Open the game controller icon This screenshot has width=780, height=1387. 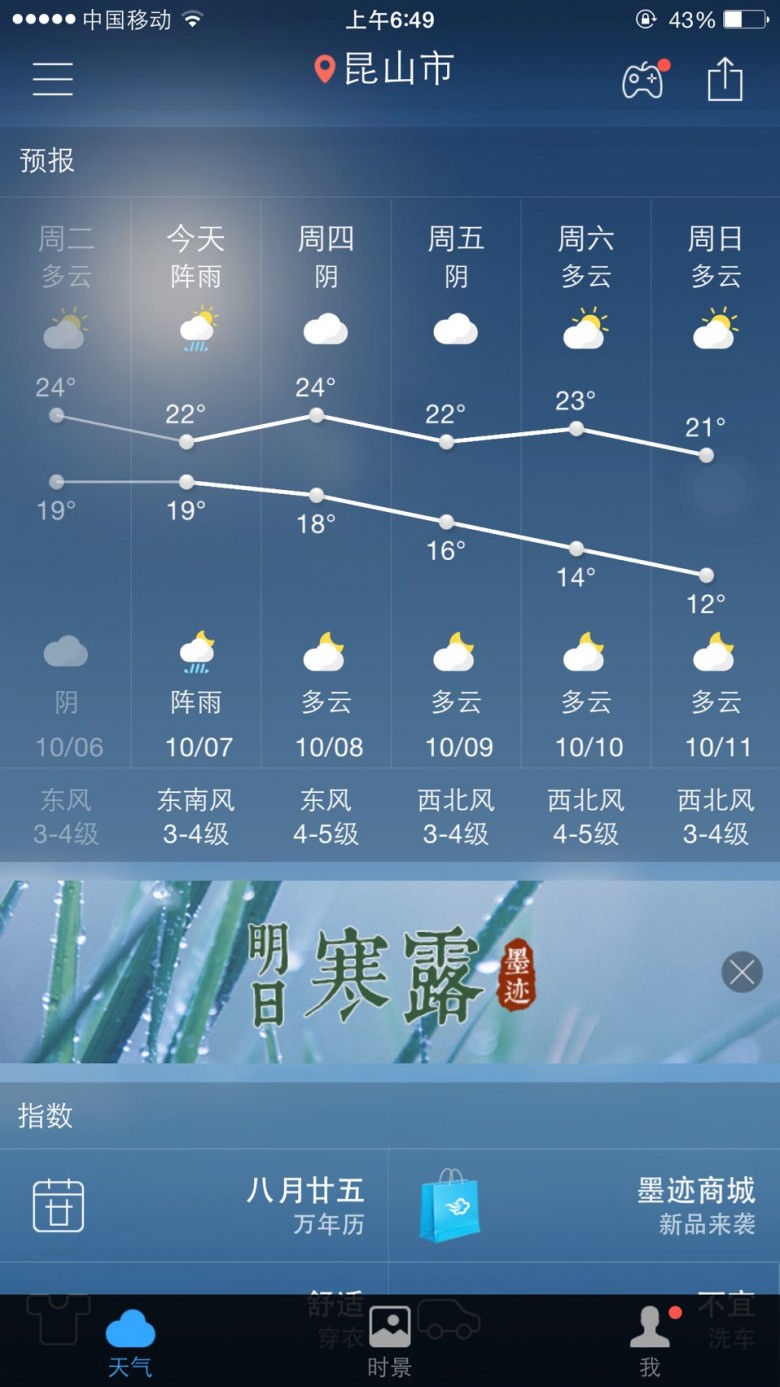pos(644,78)
